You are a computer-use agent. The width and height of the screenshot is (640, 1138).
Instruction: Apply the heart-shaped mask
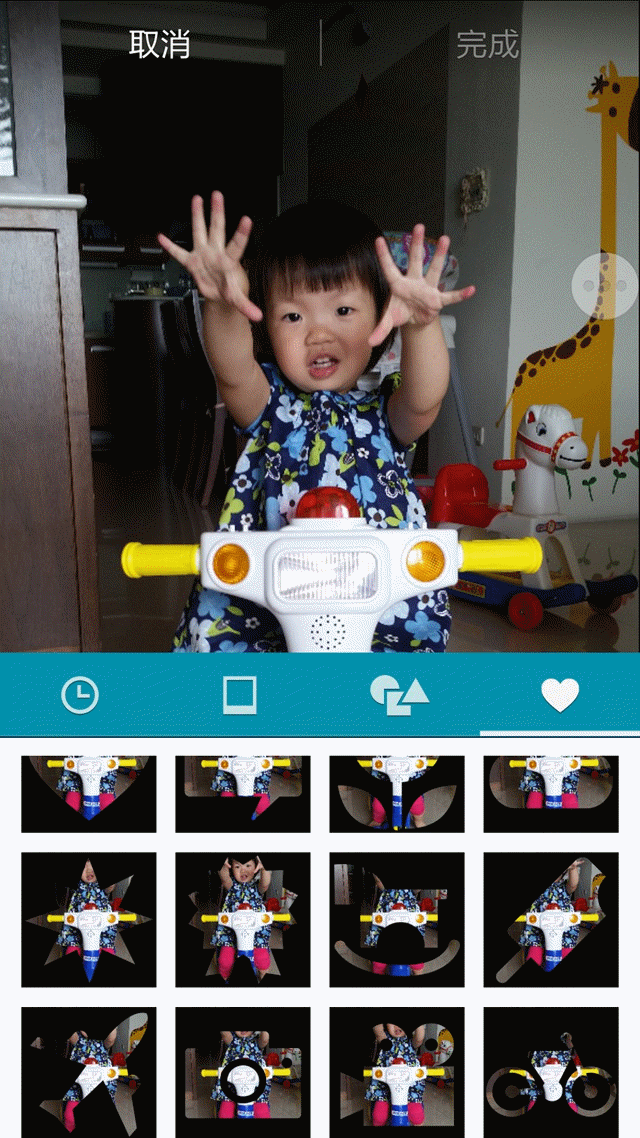[89, 794]
